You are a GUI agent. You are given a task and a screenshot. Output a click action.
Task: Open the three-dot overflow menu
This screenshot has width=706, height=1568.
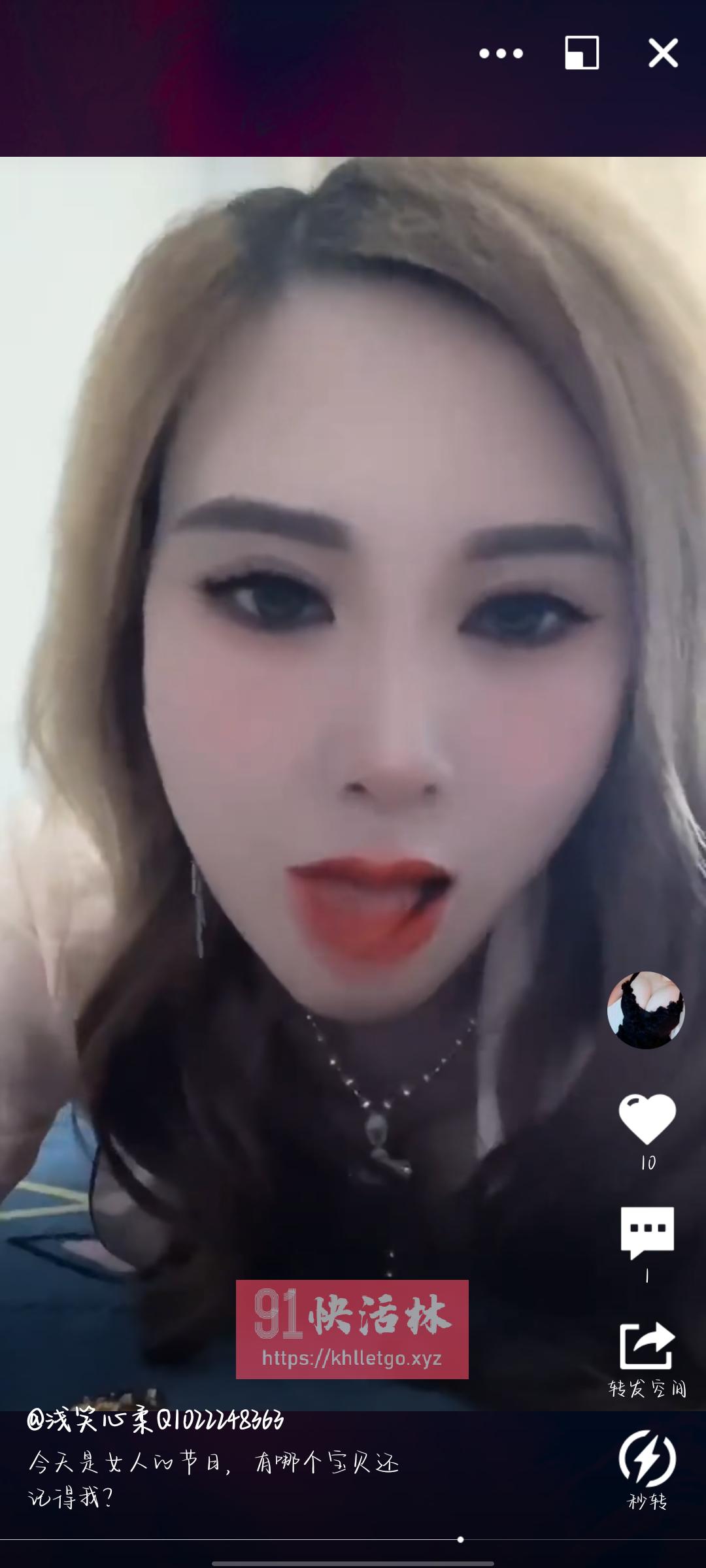click(x=501, y=54)
